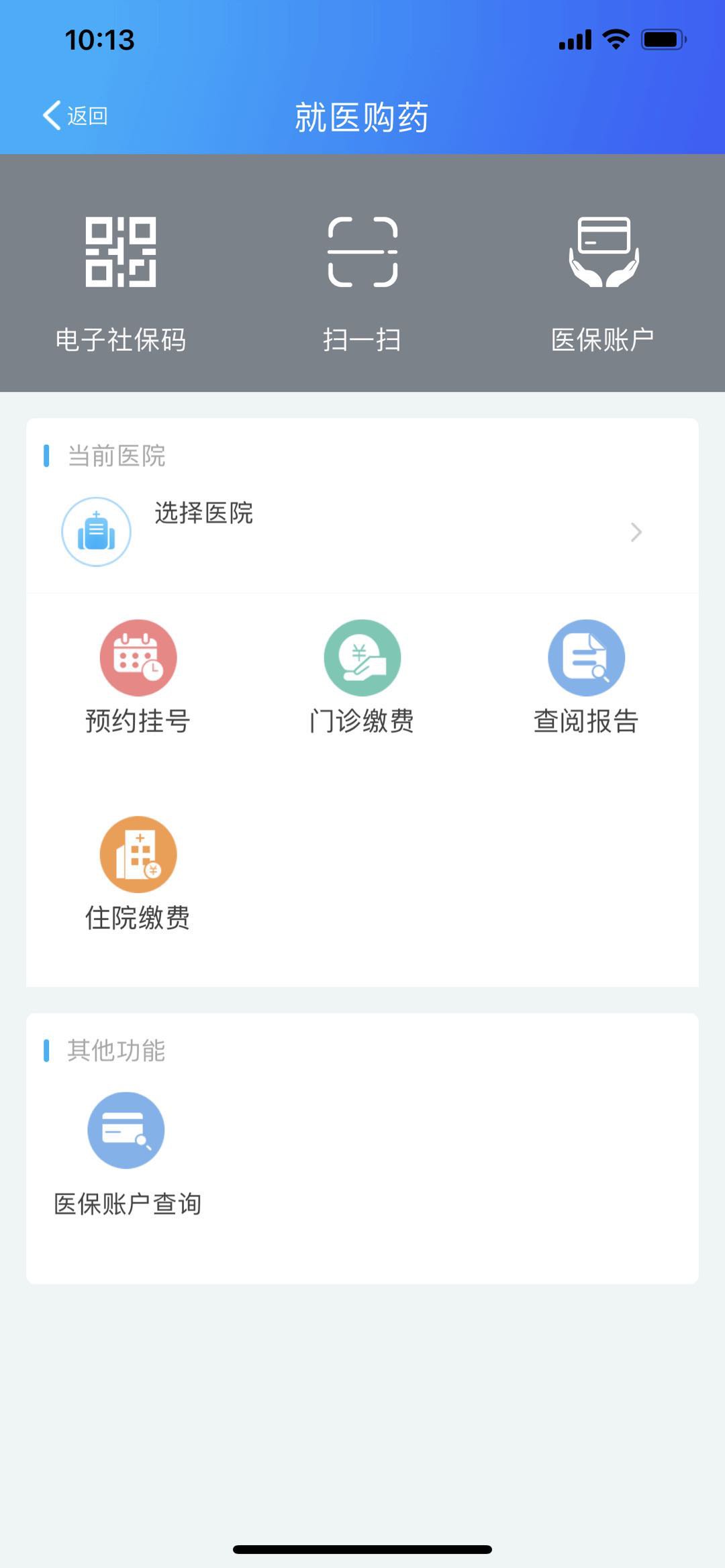Open 电子社保码 QR code
Screen dimensions: 725x1568
pos(121,282)
